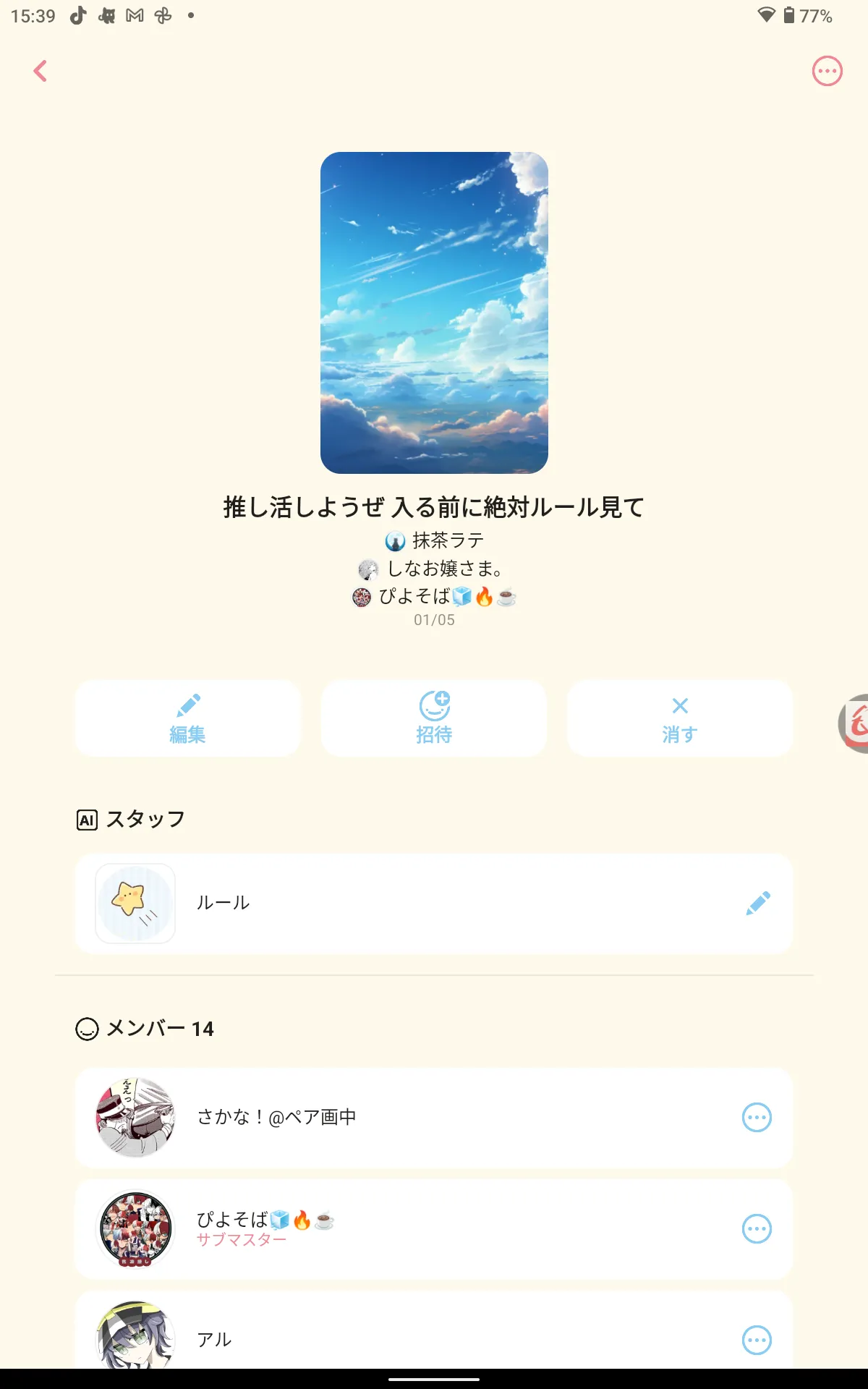The width and height of the screenshot is (868, 1389).
Task: Open options for さかな！@ペア画中
Action: click(x=757, y=1118)
